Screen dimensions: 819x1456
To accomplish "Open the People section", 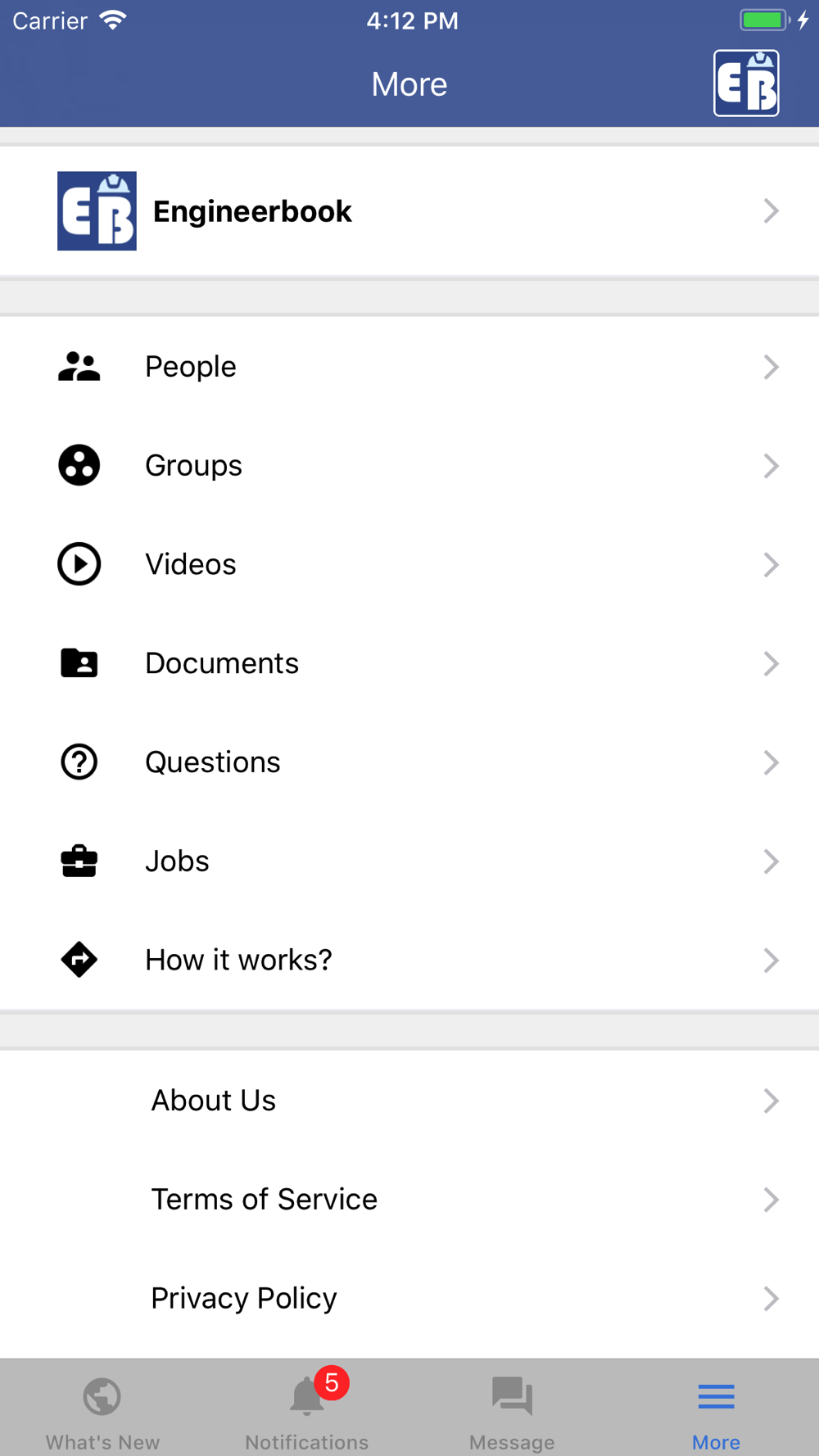I will click(409, 367).
